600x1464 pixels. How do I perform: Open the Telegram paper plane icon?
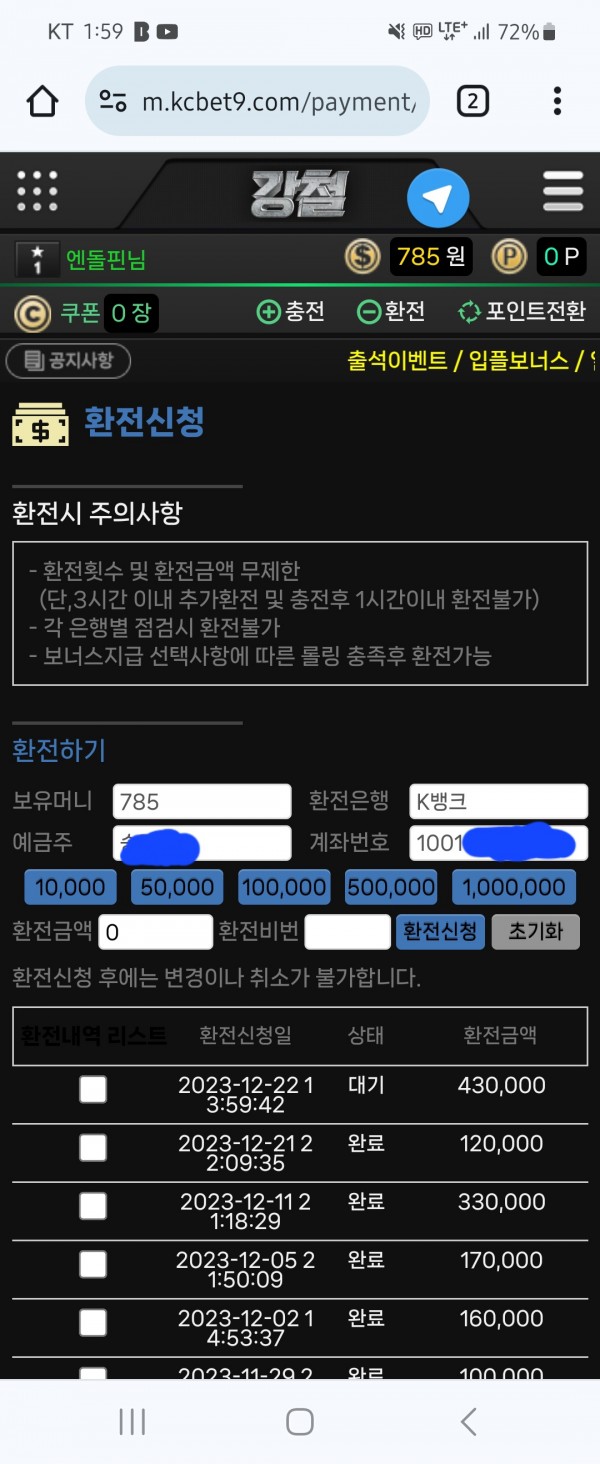[x=438, y=198]
